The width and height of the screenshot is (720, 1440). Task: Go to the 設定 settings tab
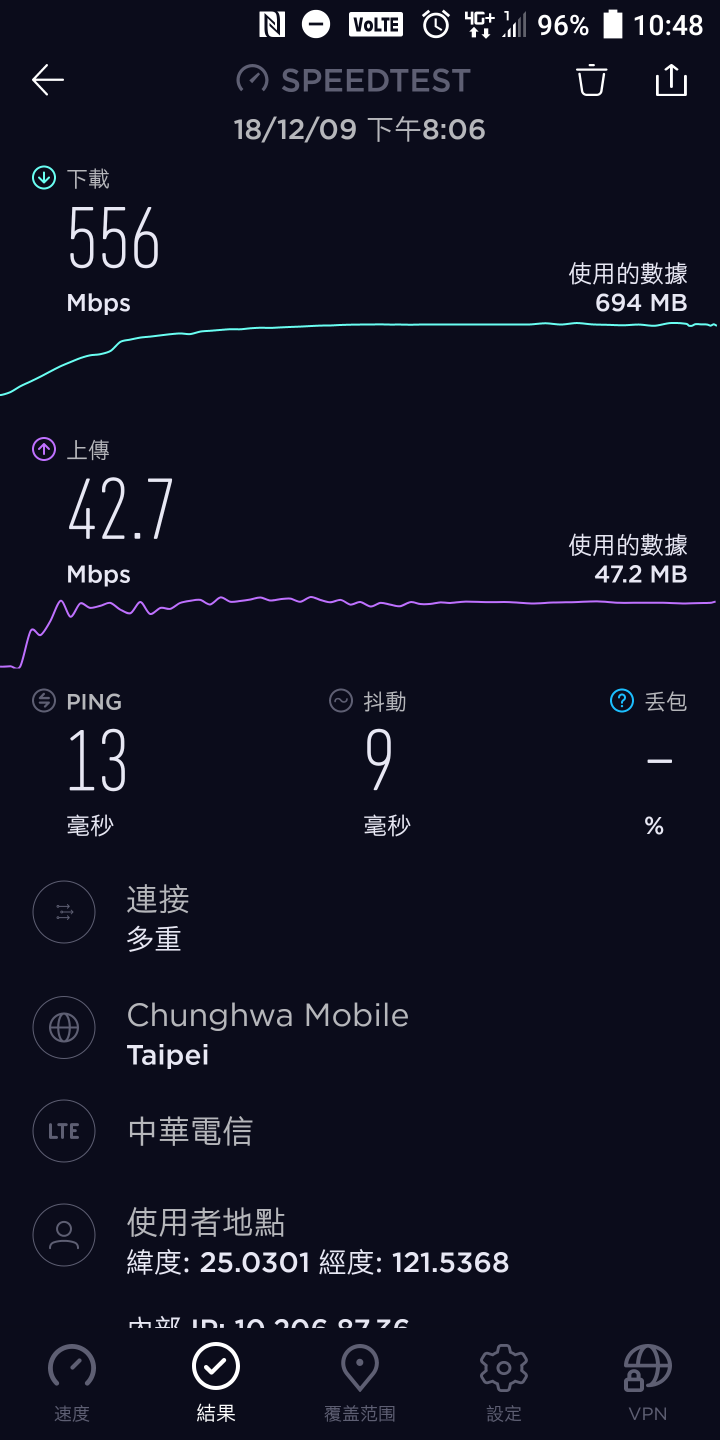coord(504,1383)
